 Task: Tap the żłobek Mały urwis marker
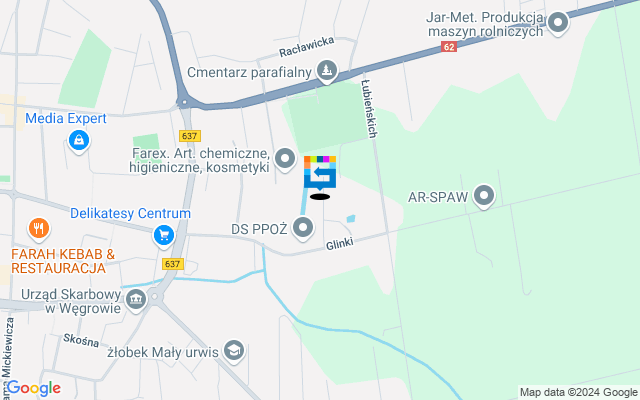pyautogui.click(x=233, y=350)
